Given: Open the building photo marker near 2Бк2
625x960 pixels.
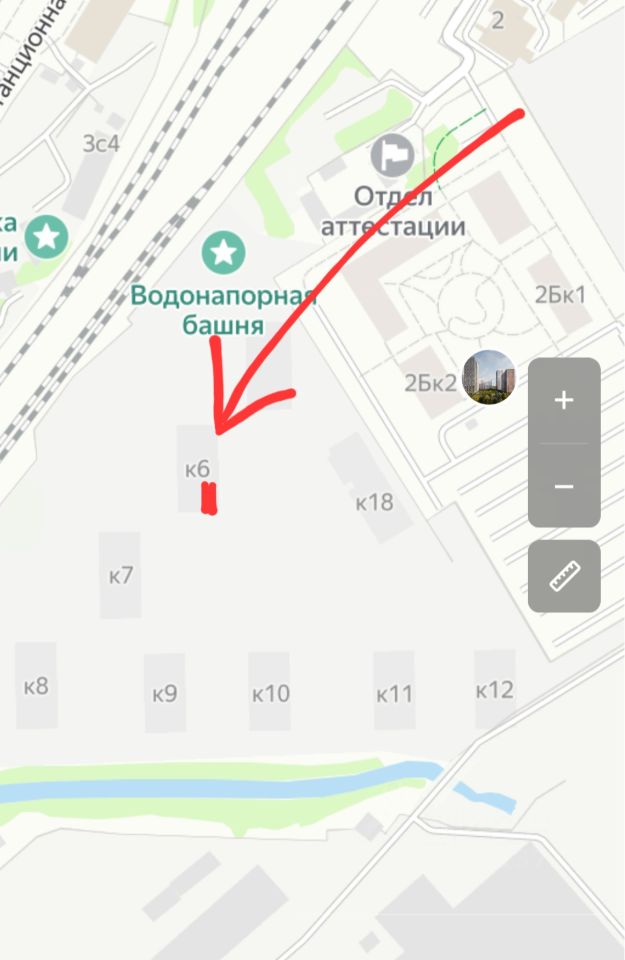Looking at the screenshot, I should (490, 377).
